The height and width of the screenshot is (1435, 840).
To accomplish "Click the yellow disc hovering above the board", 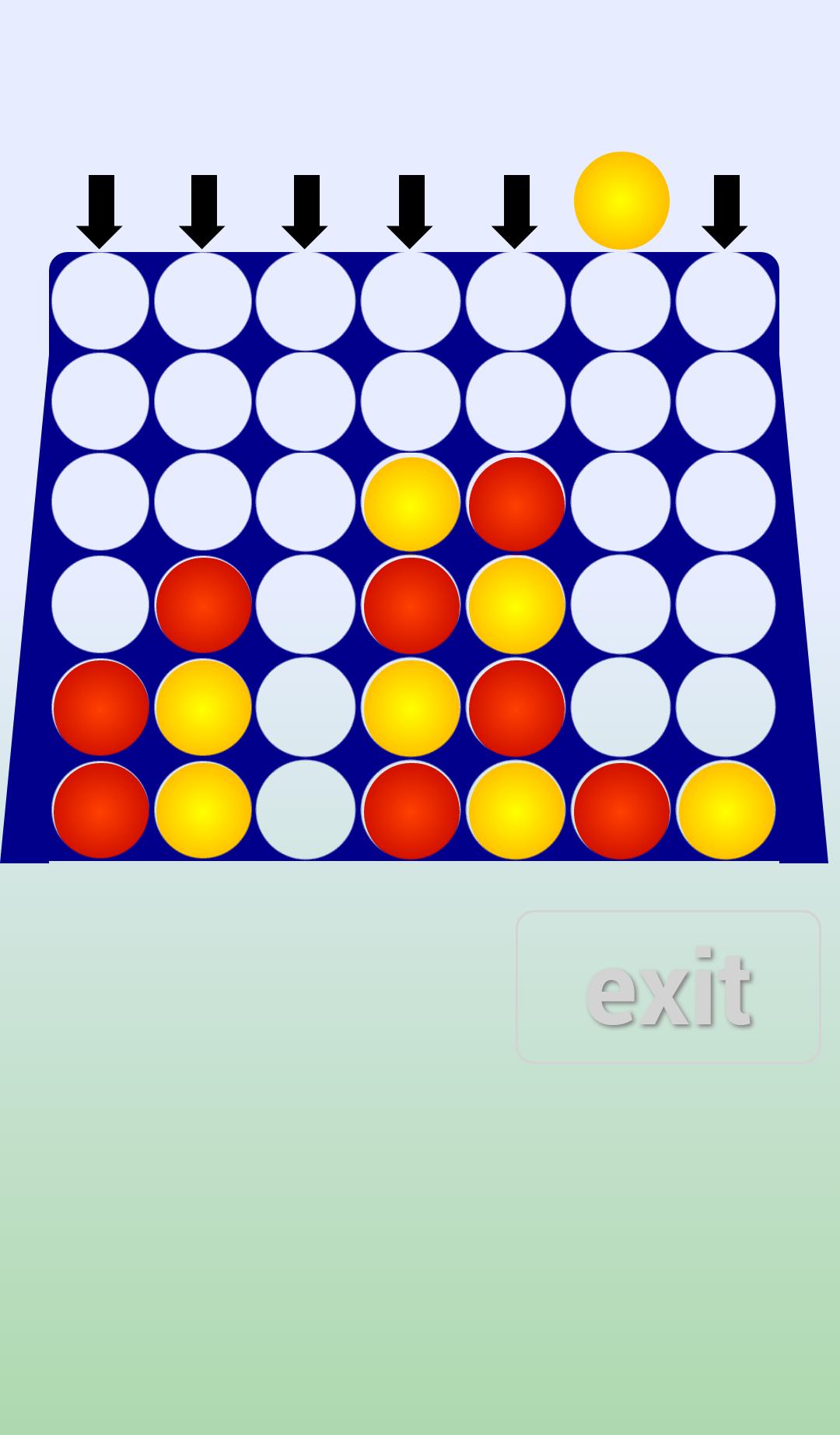I will [620, 199].
